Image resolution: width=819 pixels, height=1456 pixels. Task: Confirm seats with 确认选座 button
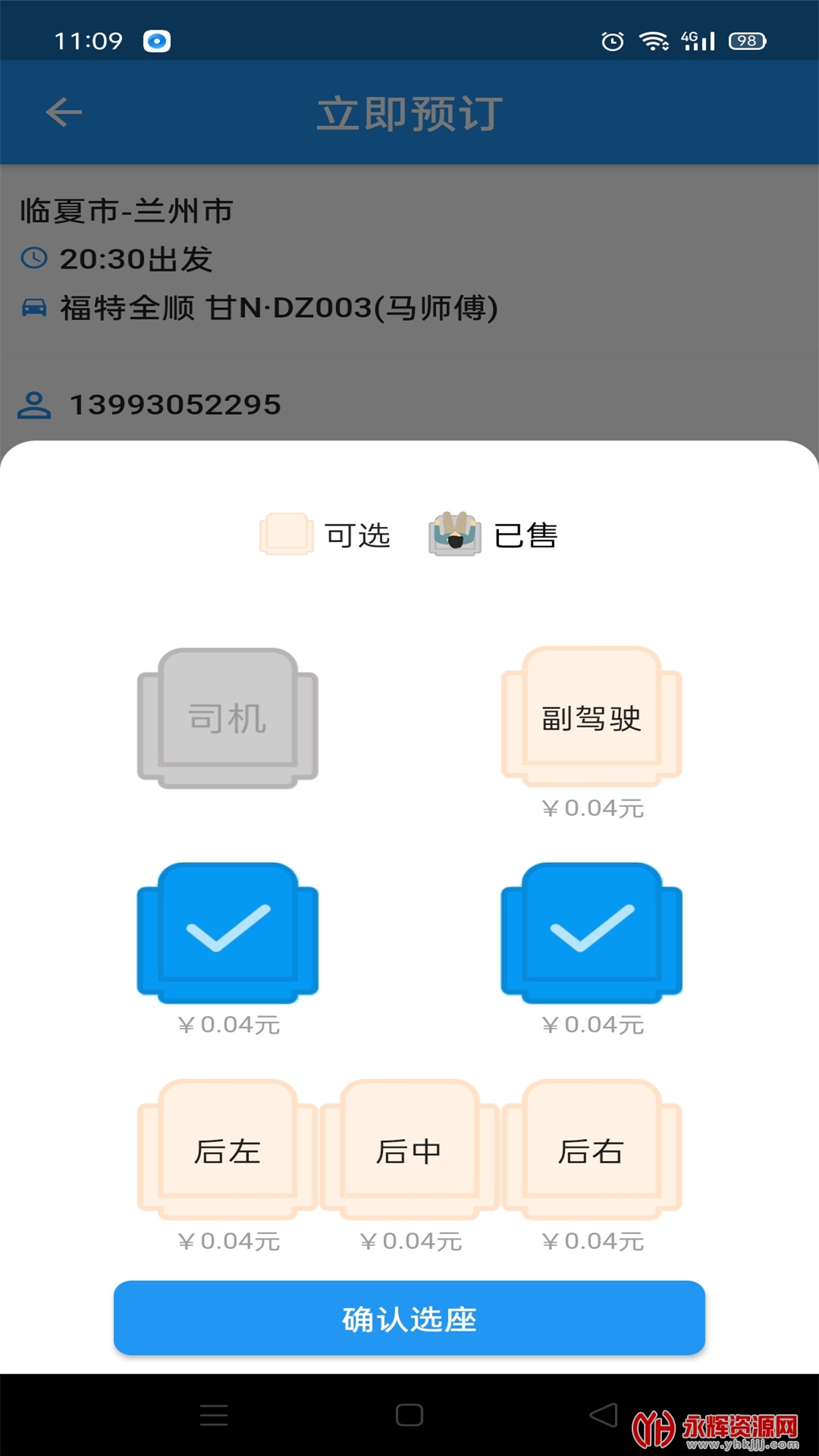[x=409, y=1318]
